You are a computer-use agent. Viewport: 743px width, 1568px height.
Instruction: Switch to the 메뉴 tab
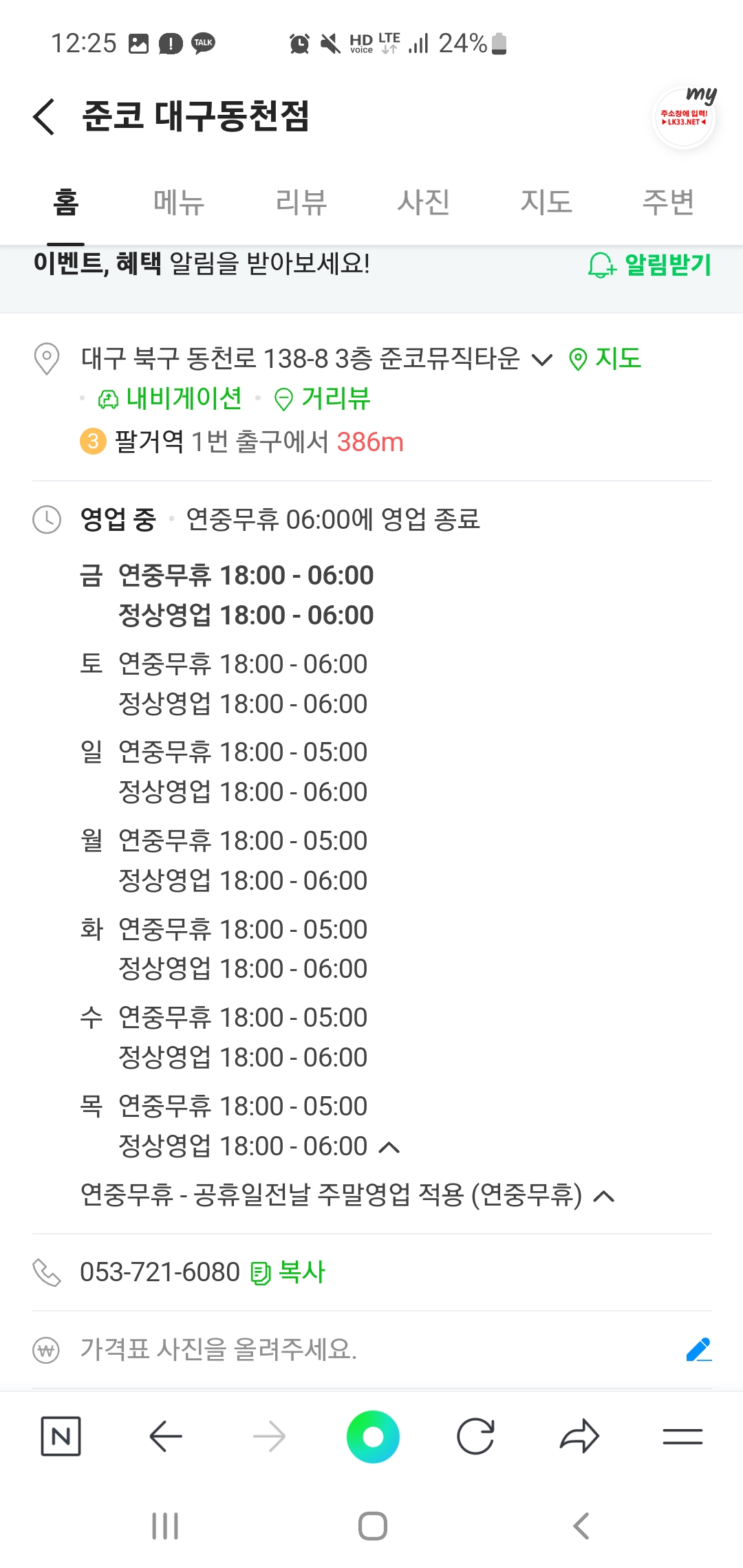click(x=179, y=202)
